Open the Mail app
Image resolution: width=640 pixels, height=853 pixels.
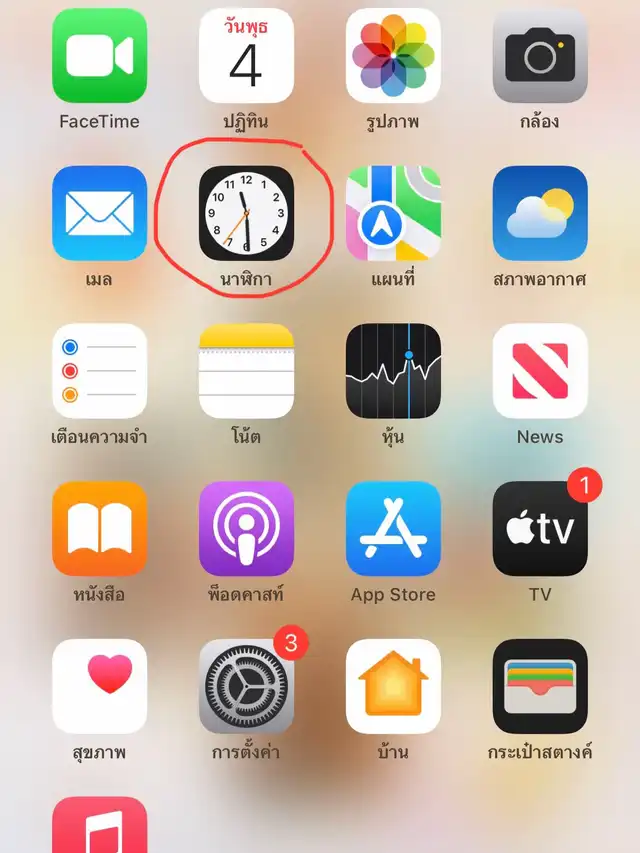(99, 213)
